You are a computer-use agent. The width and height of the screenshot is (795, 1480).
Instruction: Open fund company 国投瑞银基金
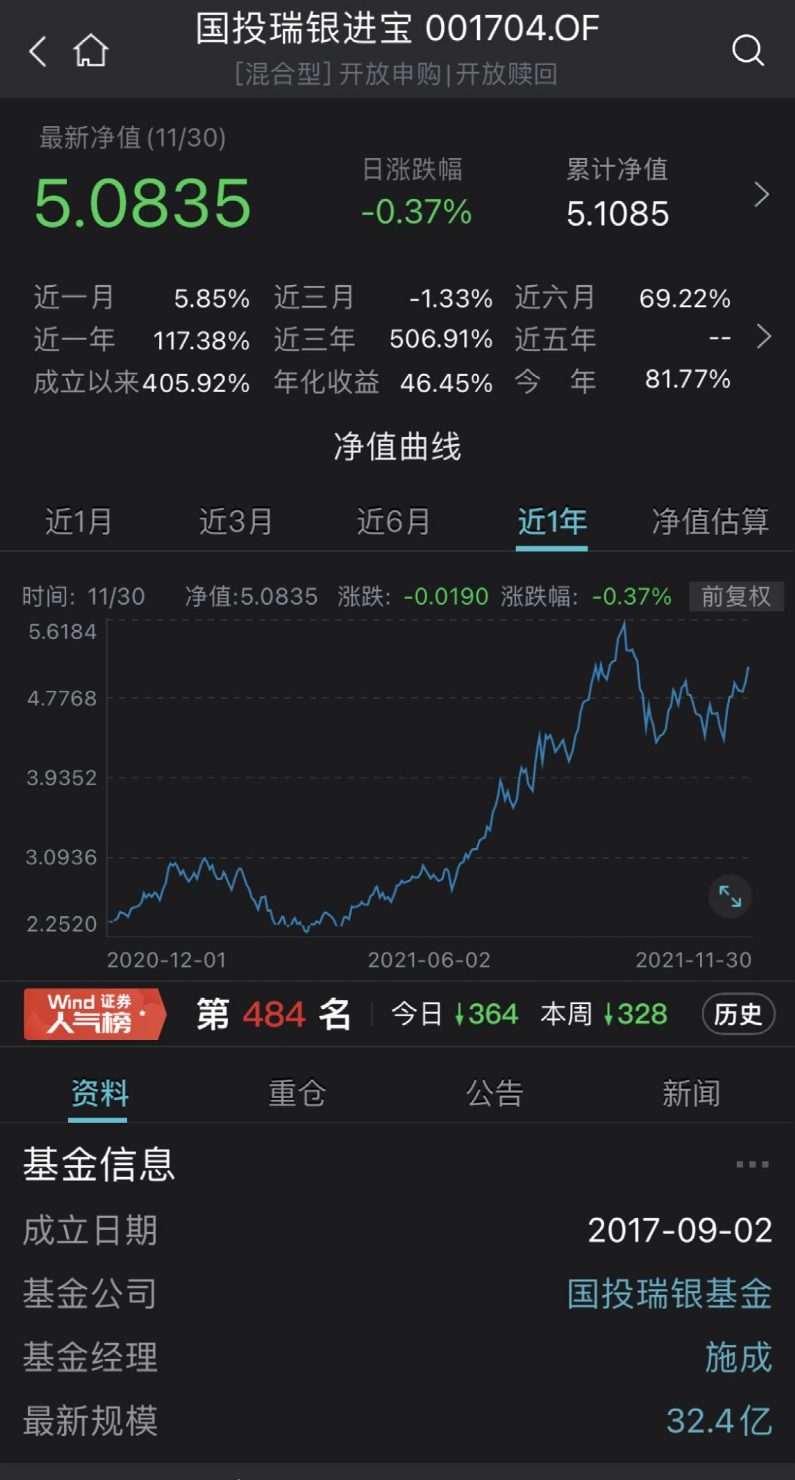669,1294
